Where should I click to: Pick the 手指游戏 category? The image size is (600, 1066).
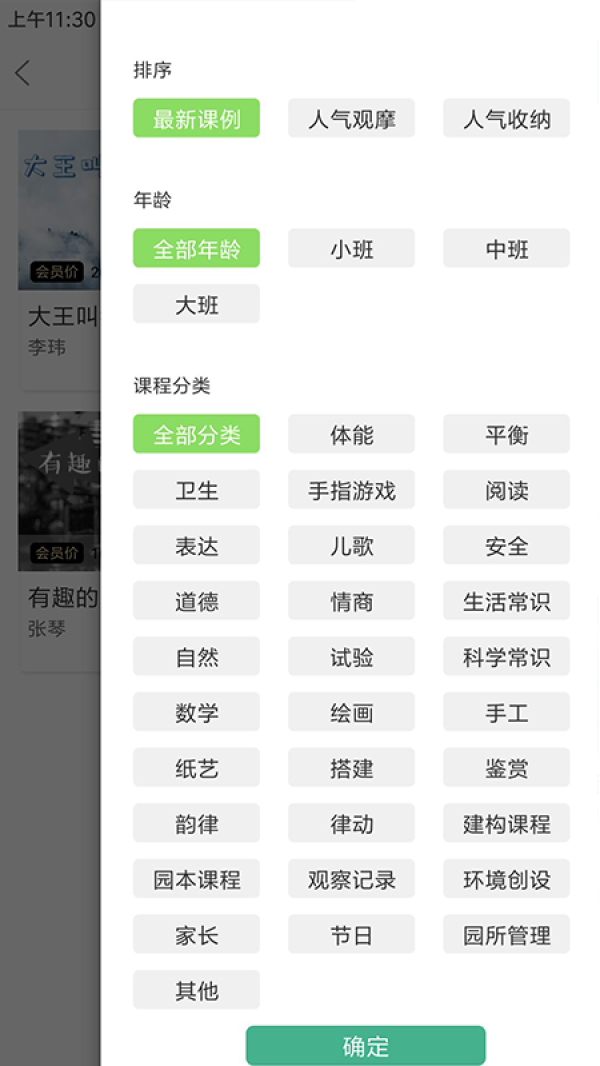(351, 489)
